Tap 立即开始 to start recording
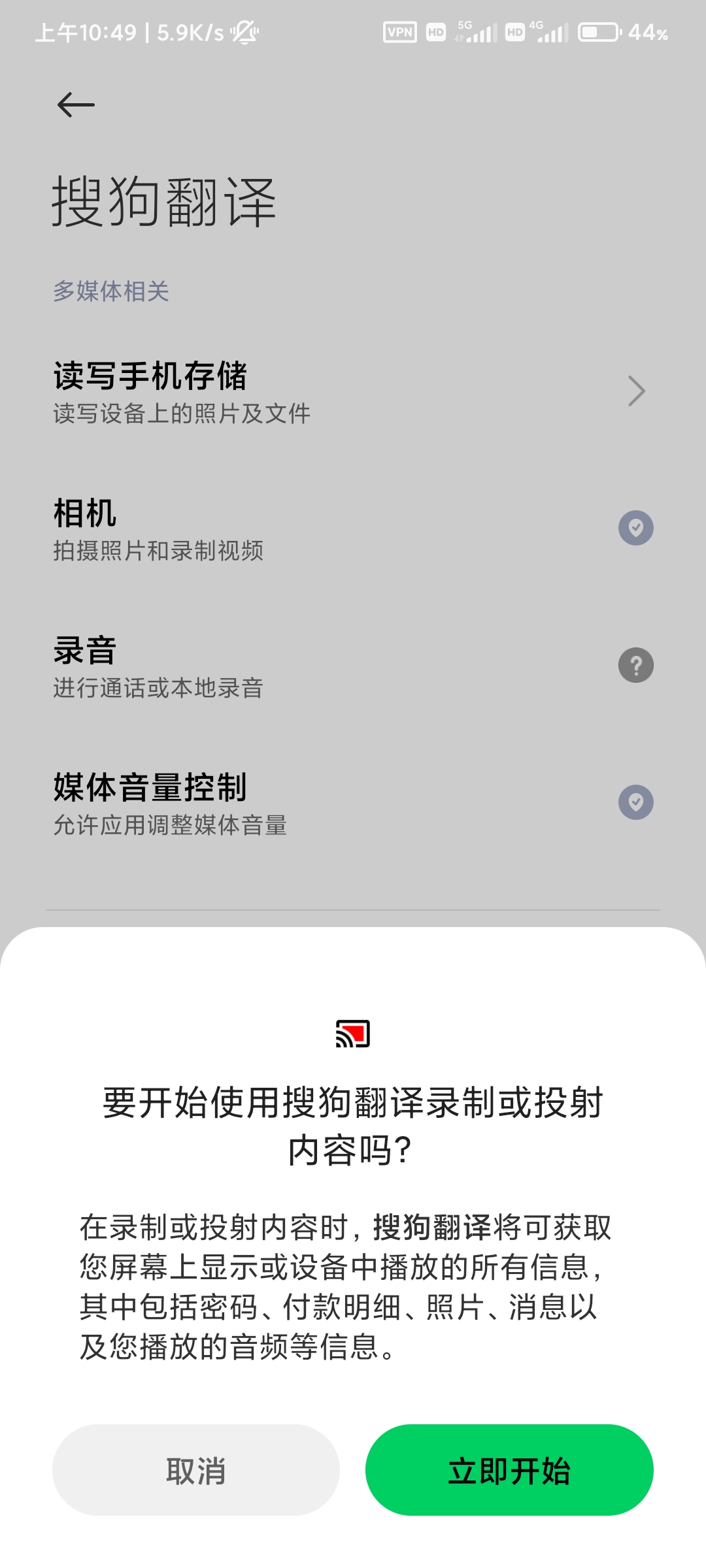Image resolution: width=706 pixels, height=1568 pixels. tap(509, 1470)
